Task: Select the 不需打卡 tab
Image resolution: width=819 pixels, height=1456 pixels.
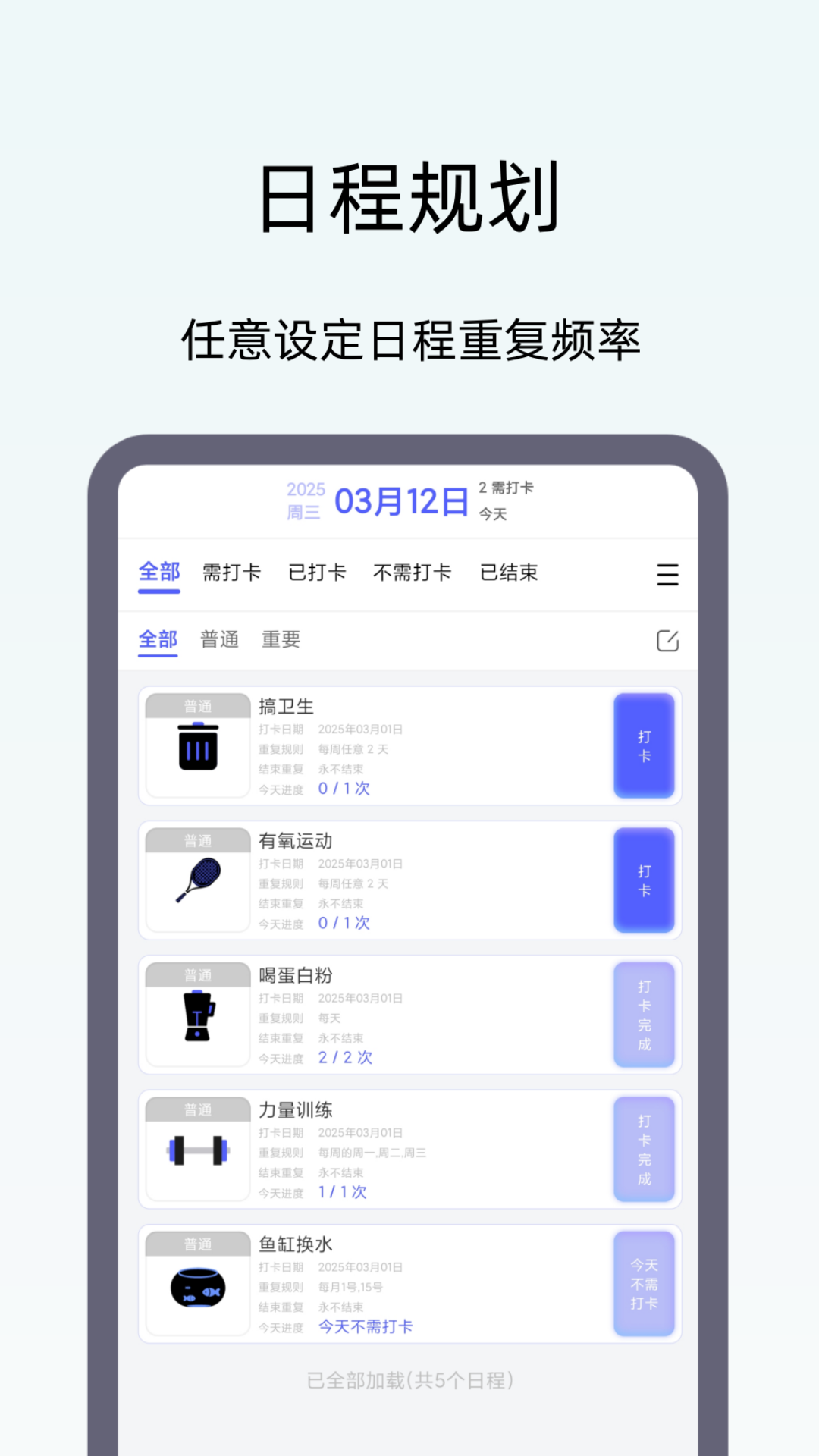Action: (413, 573)
